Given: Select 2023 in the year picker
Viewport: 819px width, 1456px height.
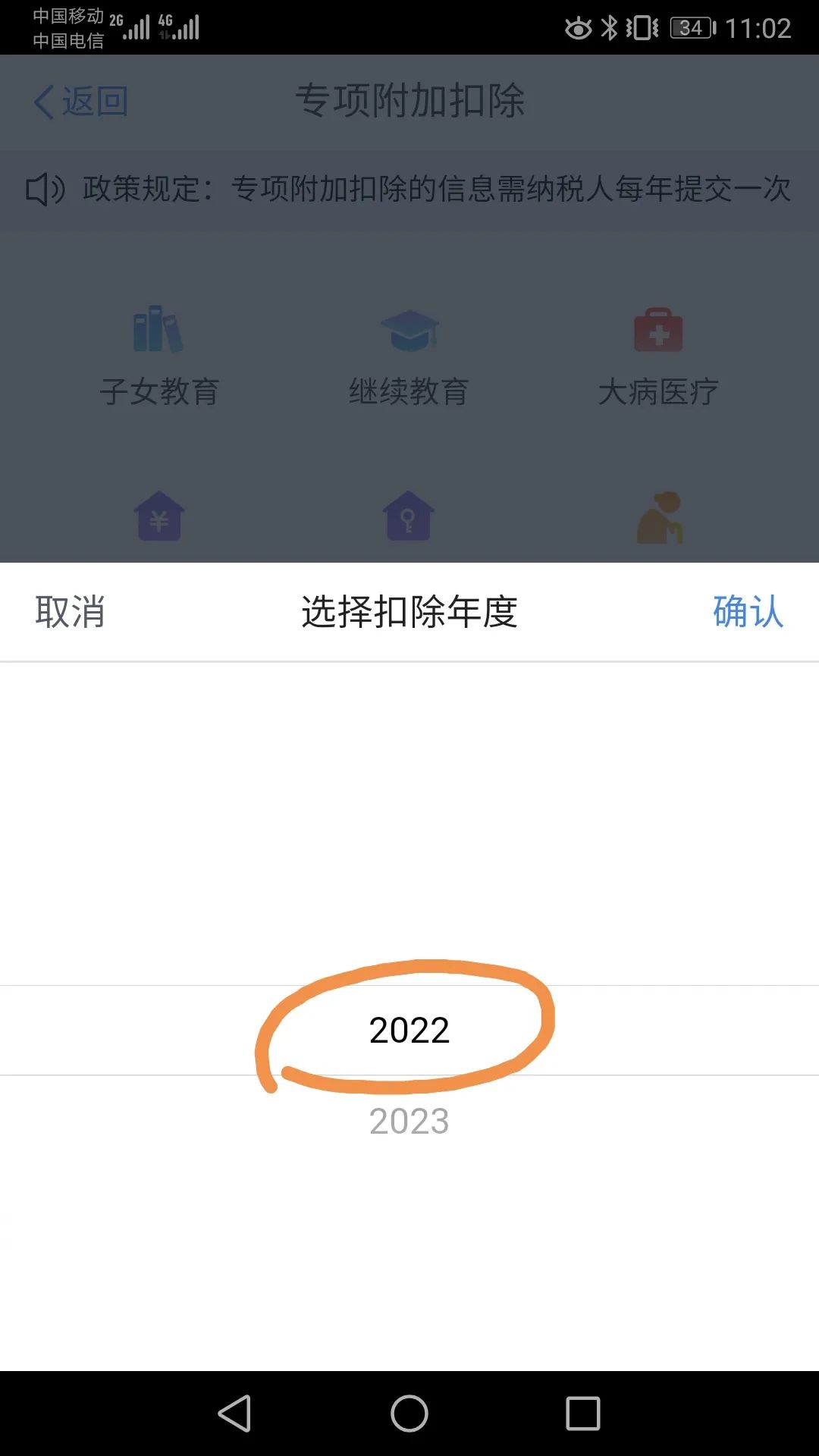Looking at the screenshot, I should point(409,1121).
